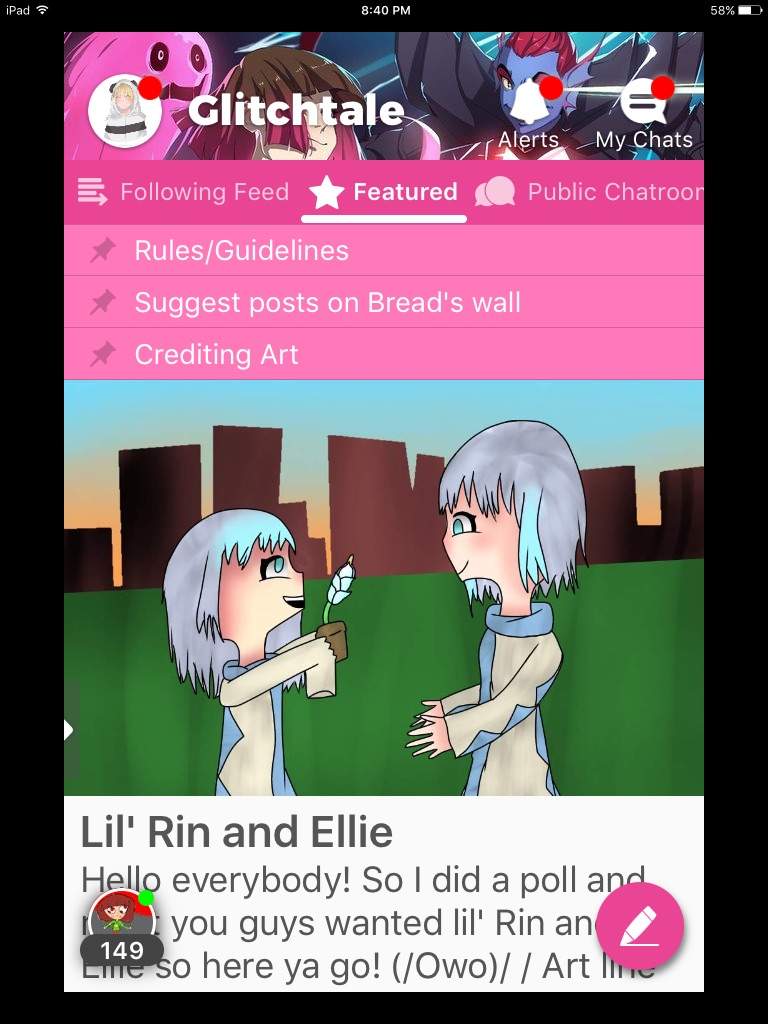Open the online members bubble showing 149
The image size is (768, 1024).
(x=122, y=930)
